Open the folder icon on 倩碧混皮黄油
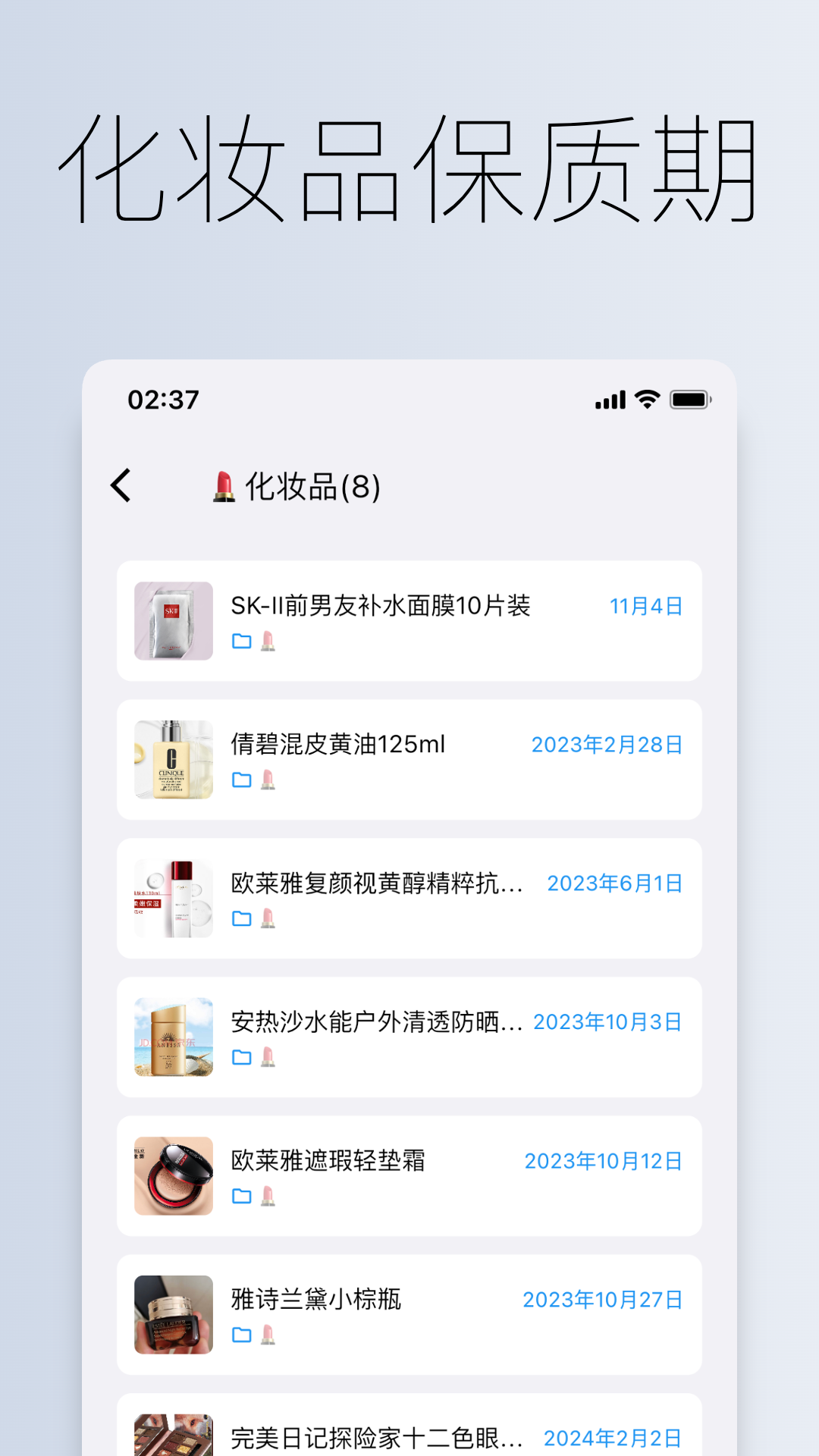 241,781
